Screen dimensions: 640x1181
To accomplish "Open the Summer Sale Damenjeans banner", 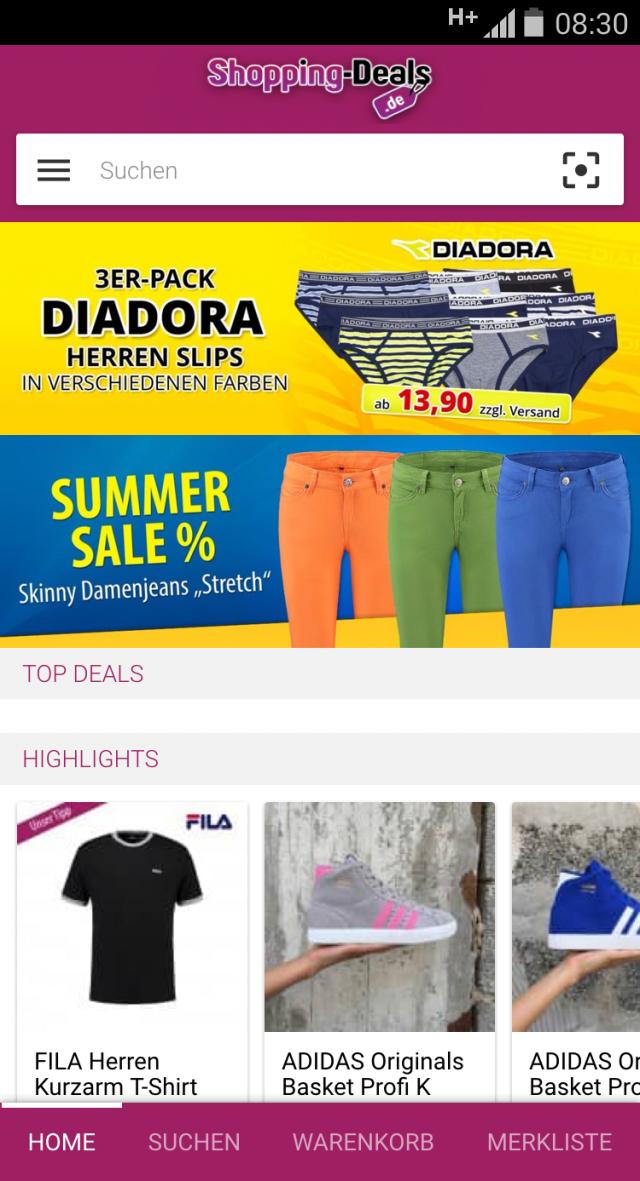I will pos(320,541).
